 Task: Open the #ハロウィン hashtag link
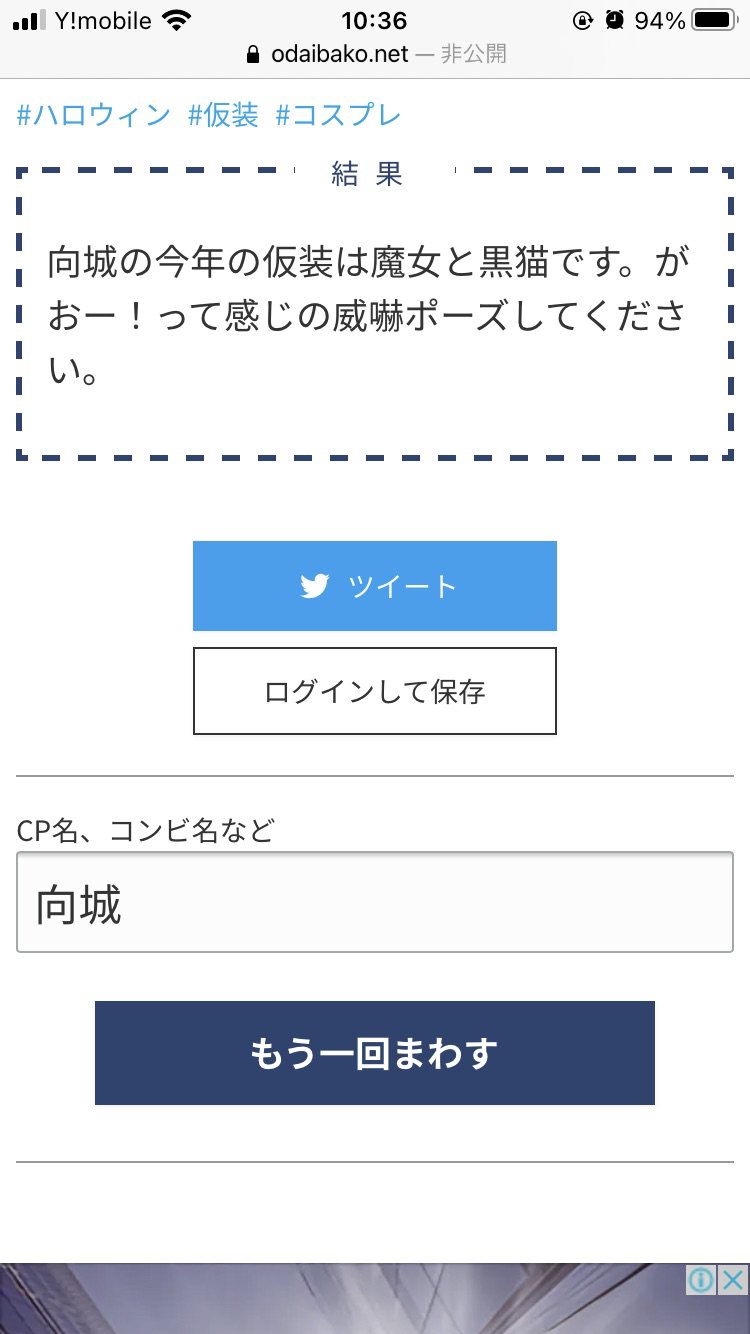[x=94, y=115]
